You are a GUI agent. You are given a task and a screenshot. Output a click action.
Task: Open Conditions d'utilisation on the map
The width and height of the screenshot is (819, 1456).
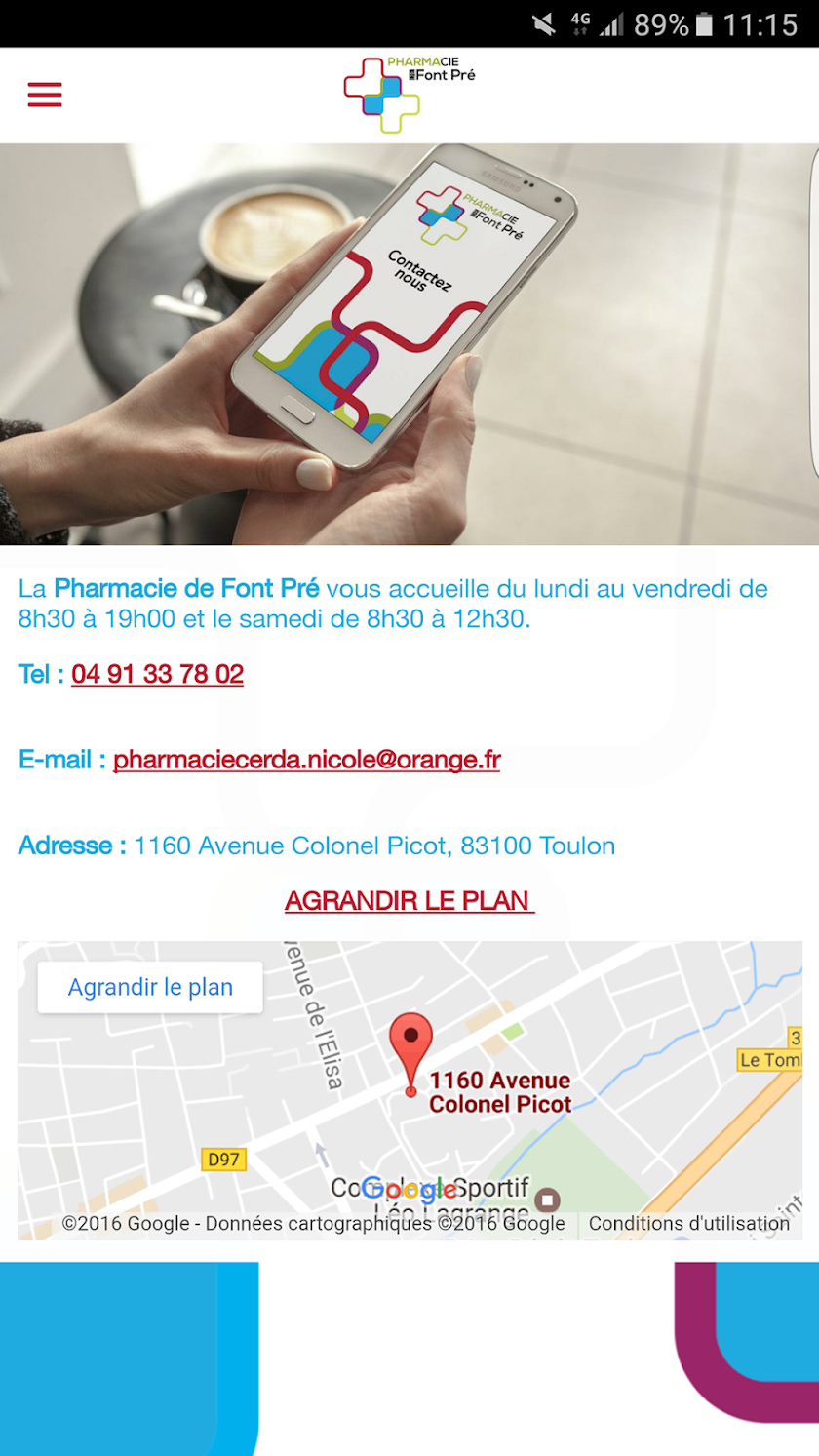(688, 1223)
